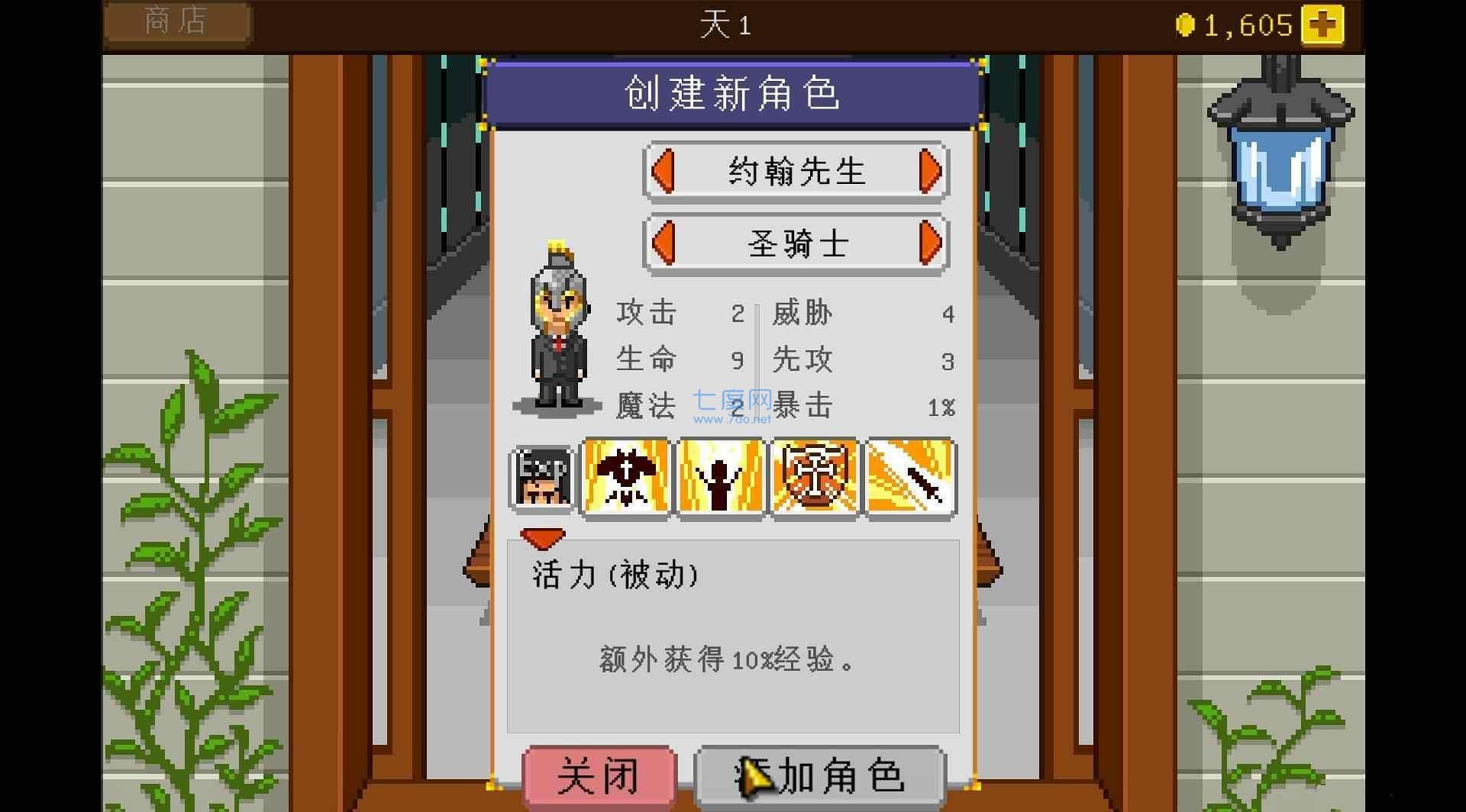Switch to next class after 圣骑士
Viewport: 1466px width, 812px height.
pyautogui.click(x=930, y=243)
